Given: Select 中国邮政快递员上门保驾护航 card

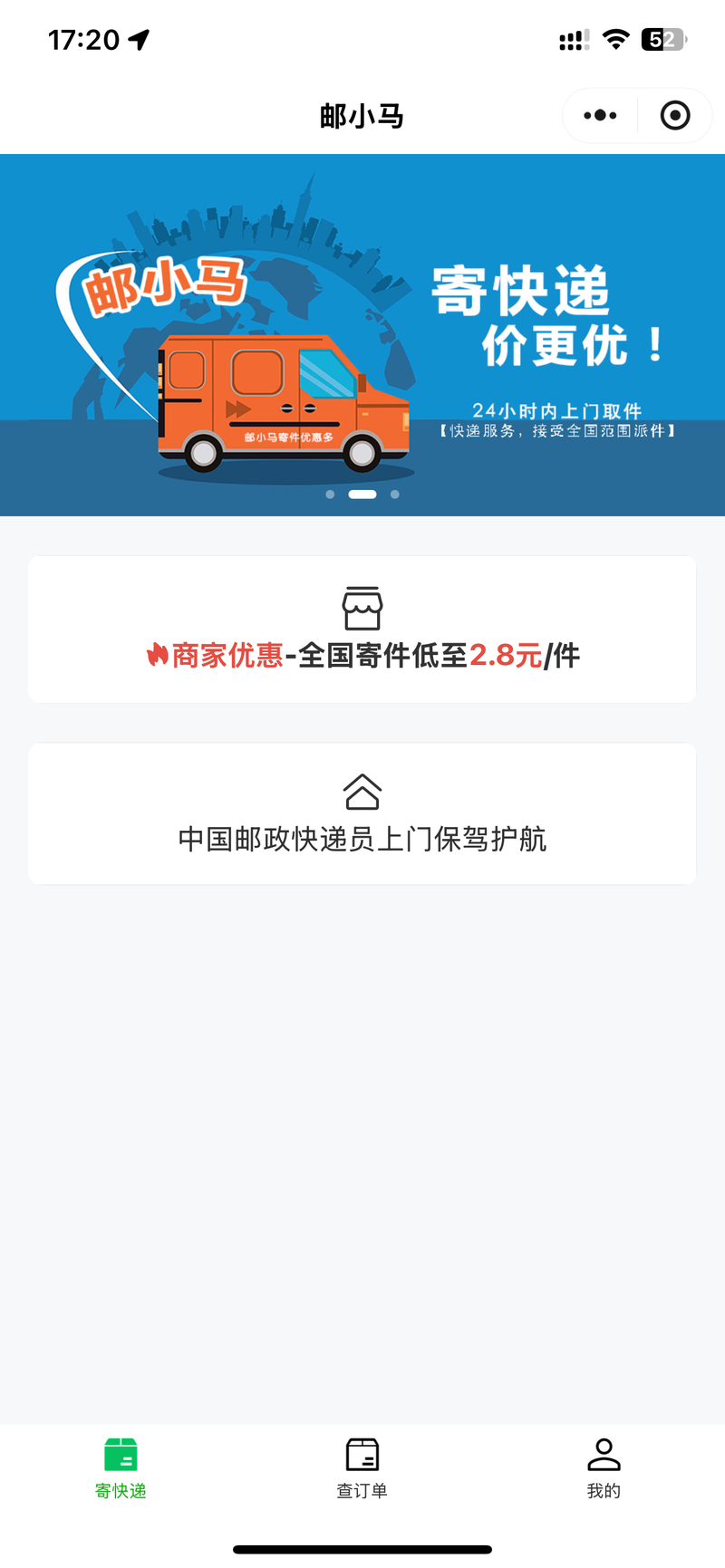Looking at the screenshot, I should point(362,813).
